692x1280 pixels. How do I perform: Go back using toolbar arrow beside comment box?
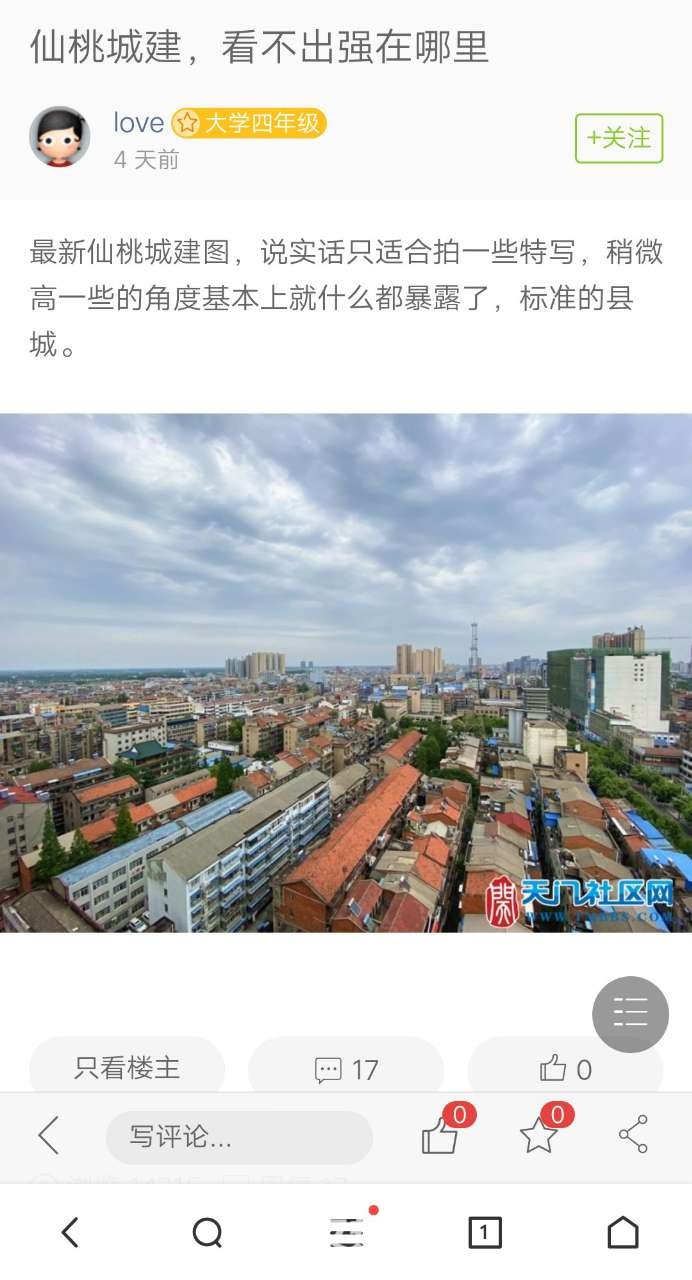click(48, 1136)
